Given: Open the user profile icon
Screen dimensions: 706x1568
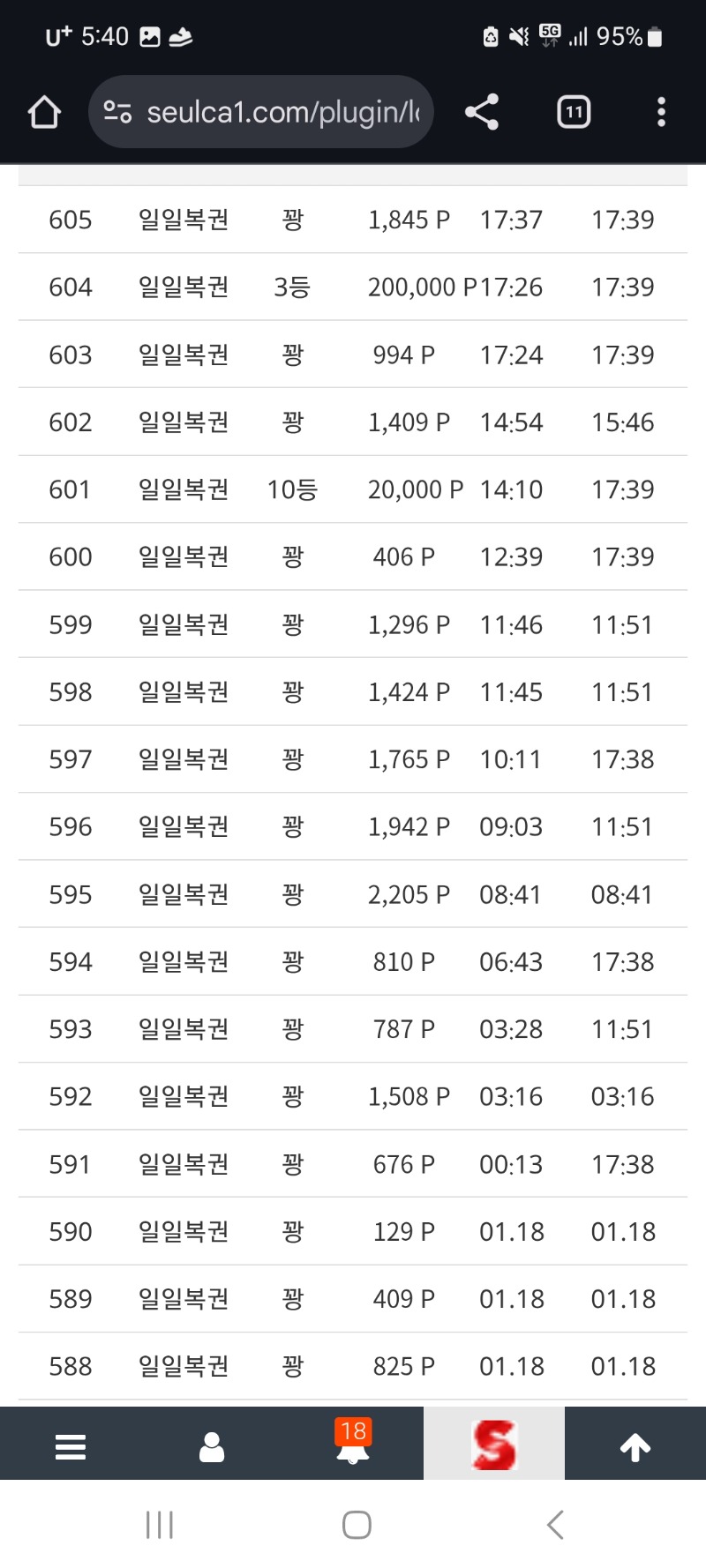Looking at the screenshot, I should click(212, 1447).
